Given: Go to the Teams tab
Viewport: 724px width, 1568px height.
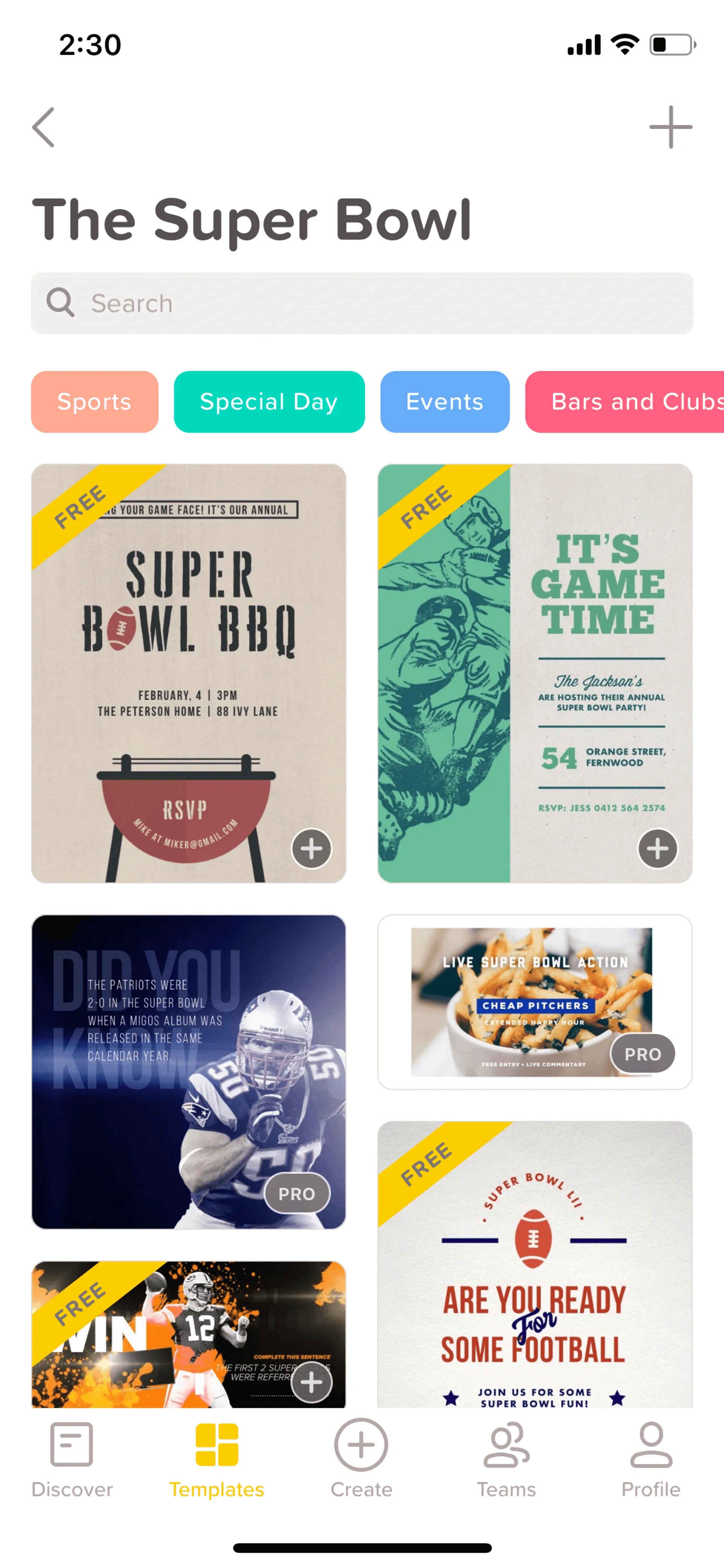Looking at the screenshot, I should click(506, 1459).
